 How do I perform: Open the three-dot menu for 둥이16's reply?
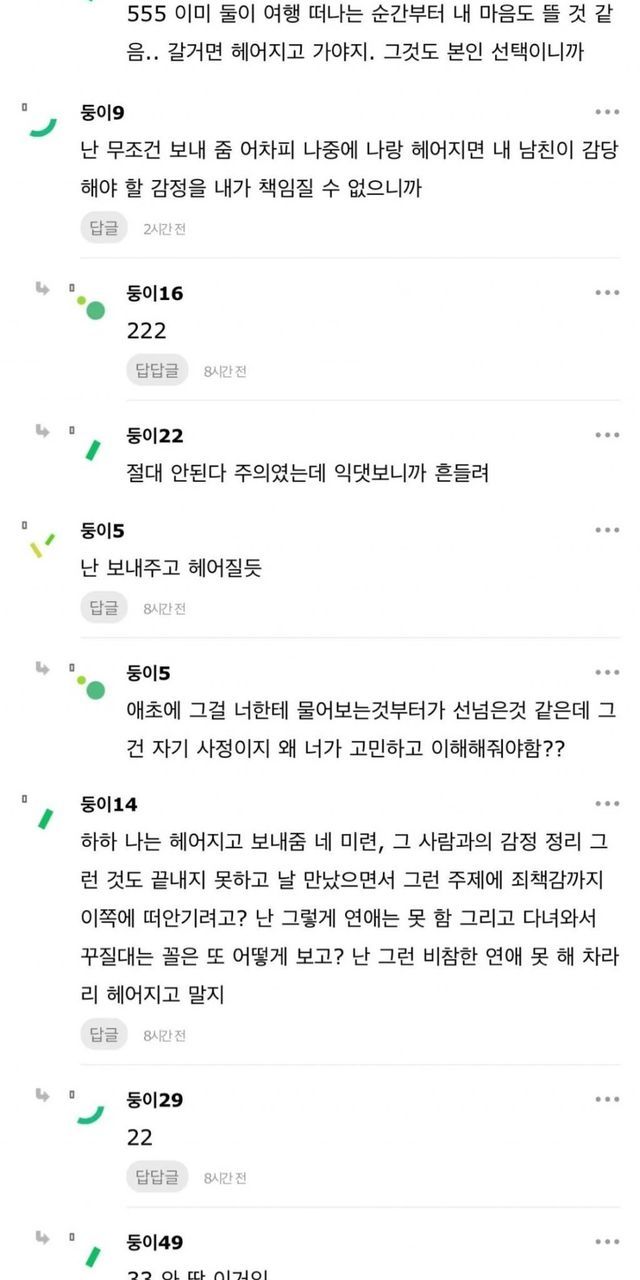tap(607, 292)
